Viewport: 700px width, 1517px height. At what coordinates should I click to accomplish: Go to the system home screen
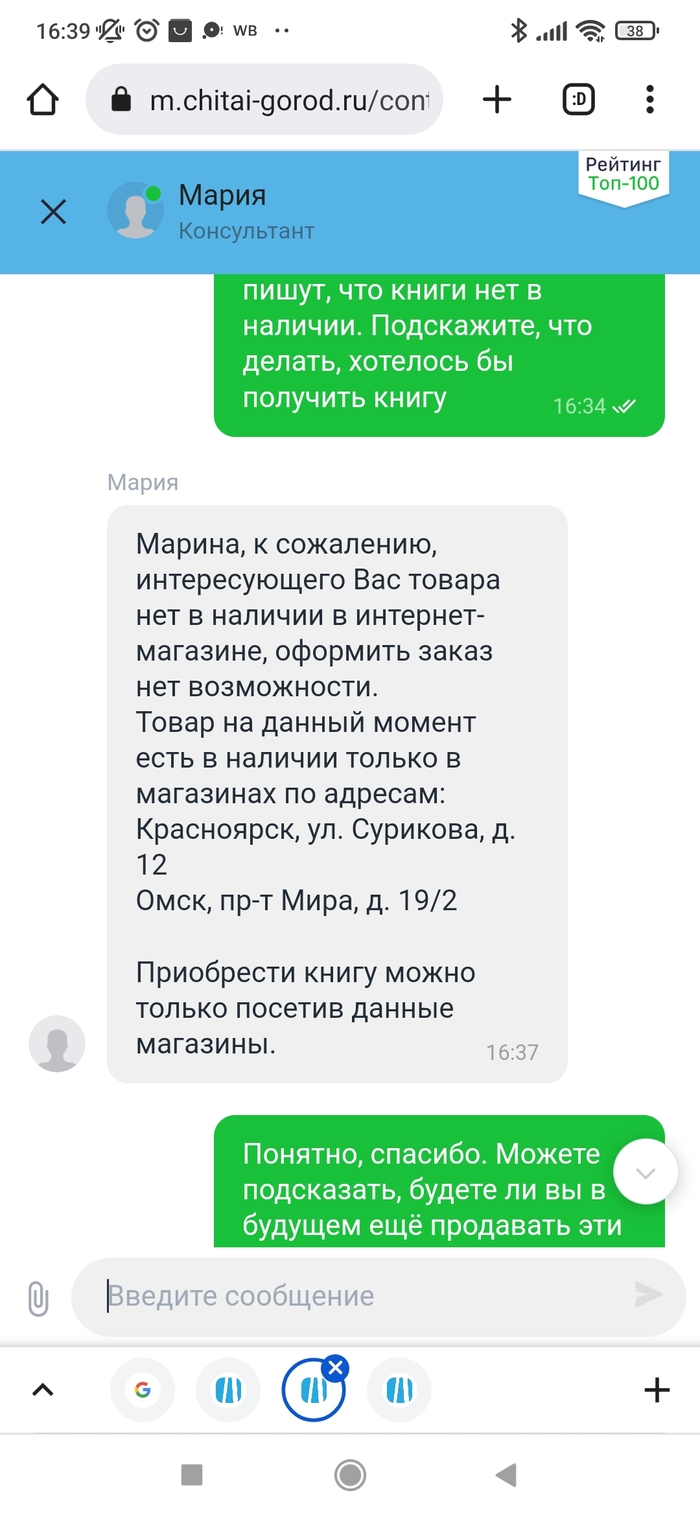pos(350,1474)
